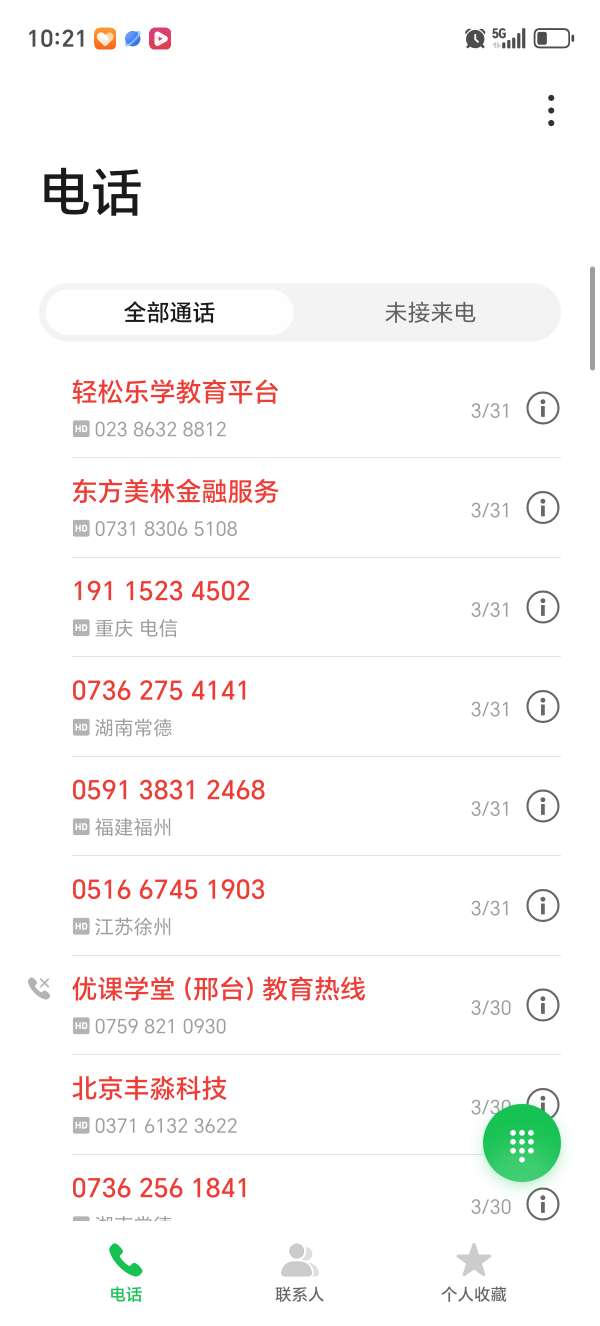Image resolution: width=600 pixels, height=1326 pixels.
Task: Select the 全部通话 tab
Action: 169,313
